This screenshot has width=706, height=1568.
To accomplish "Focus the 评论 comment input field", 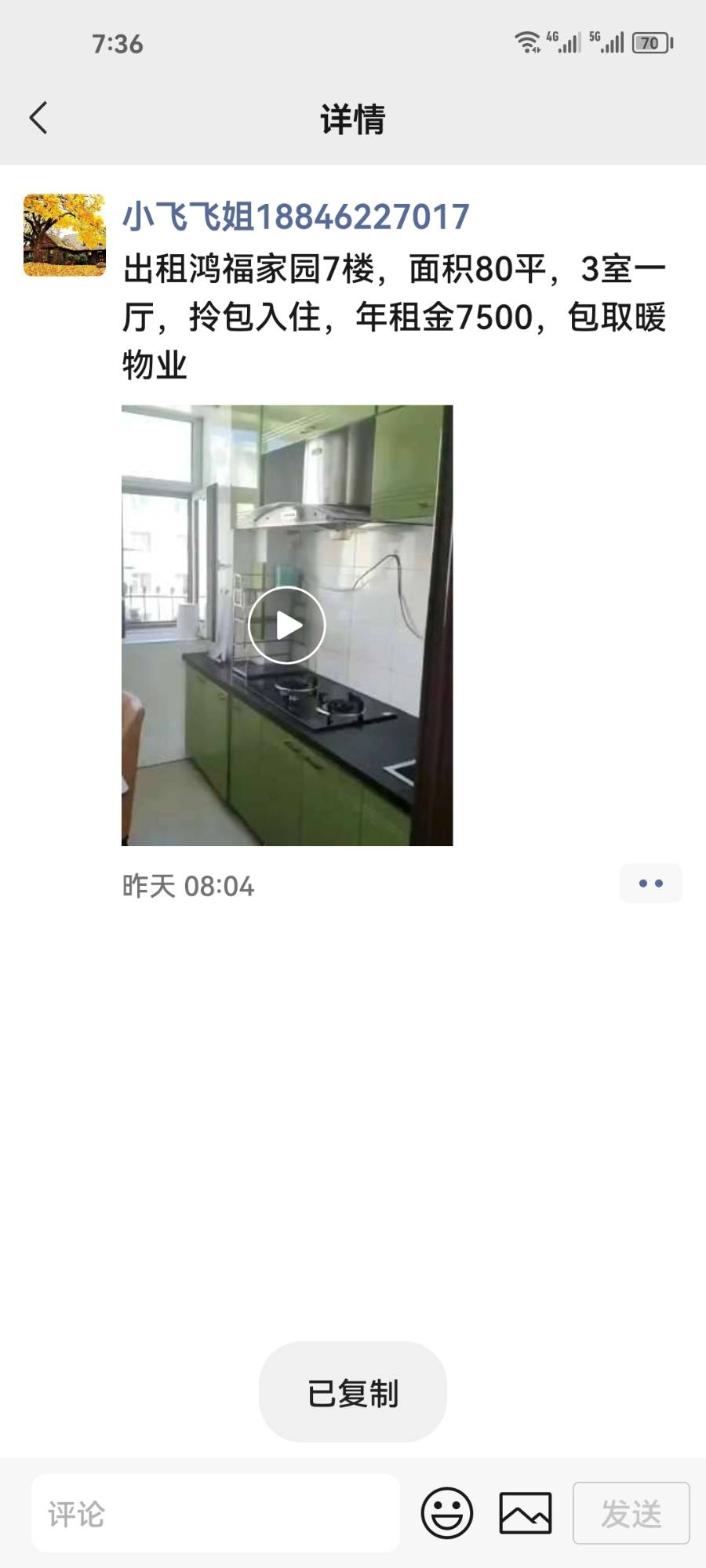I will pyautogui.click(x=216, y=1513).
